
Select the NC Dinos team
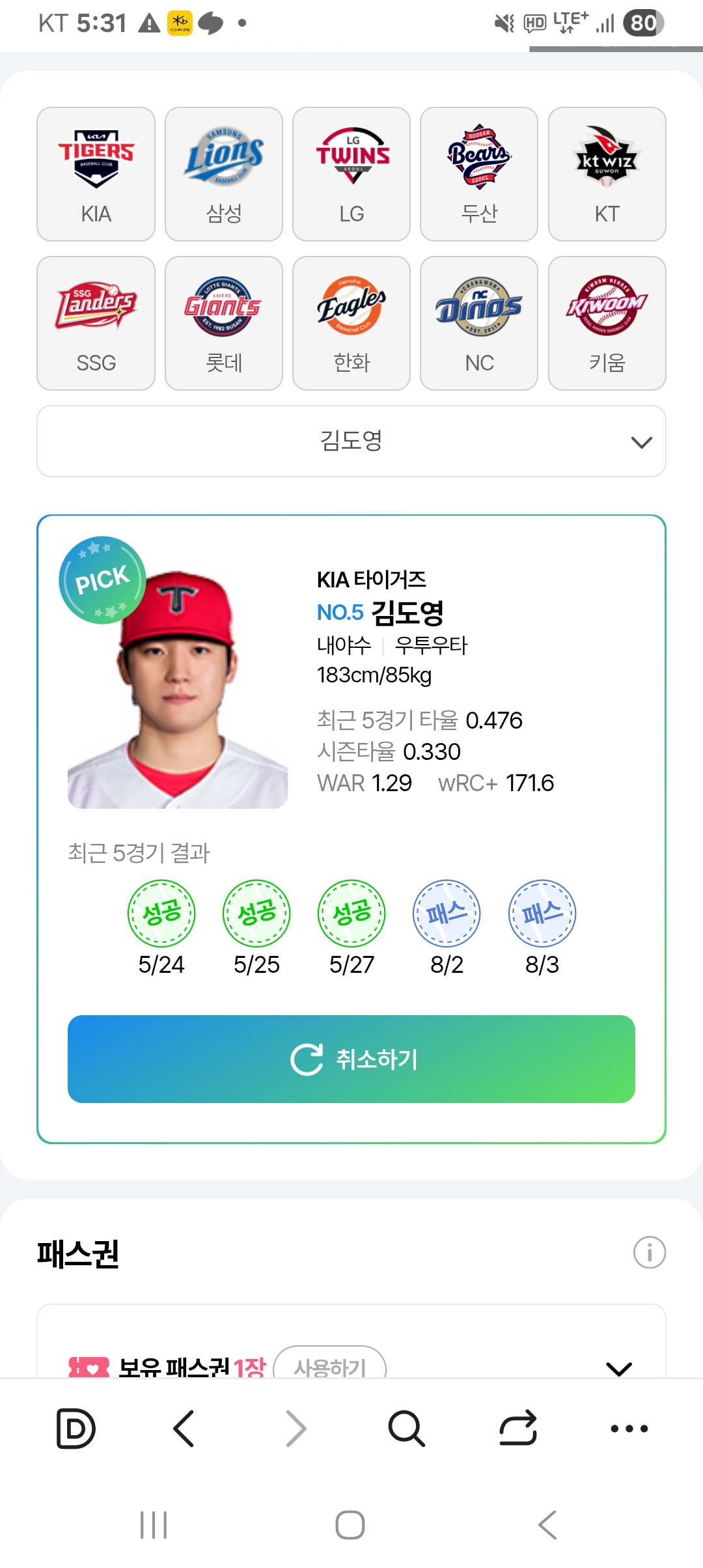pos(479,323)
